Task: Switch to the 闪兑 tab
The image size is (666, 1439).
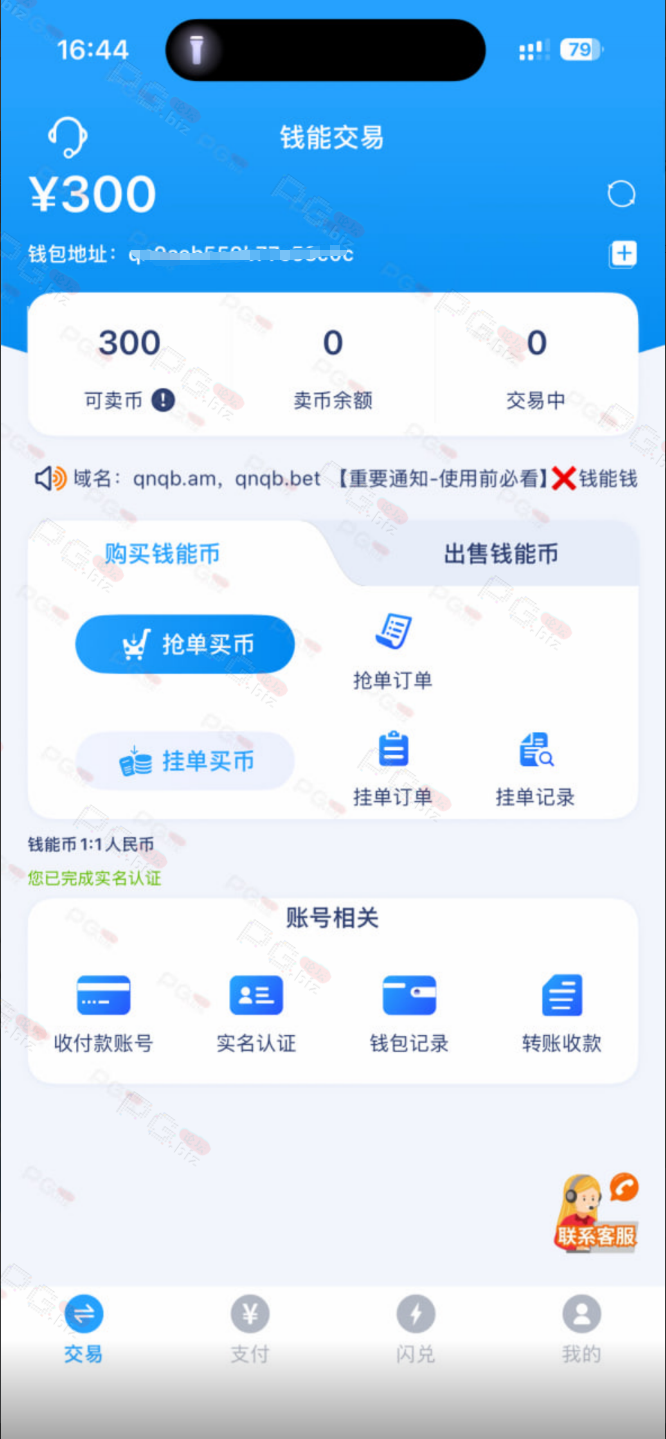Action: (415, 1329)
